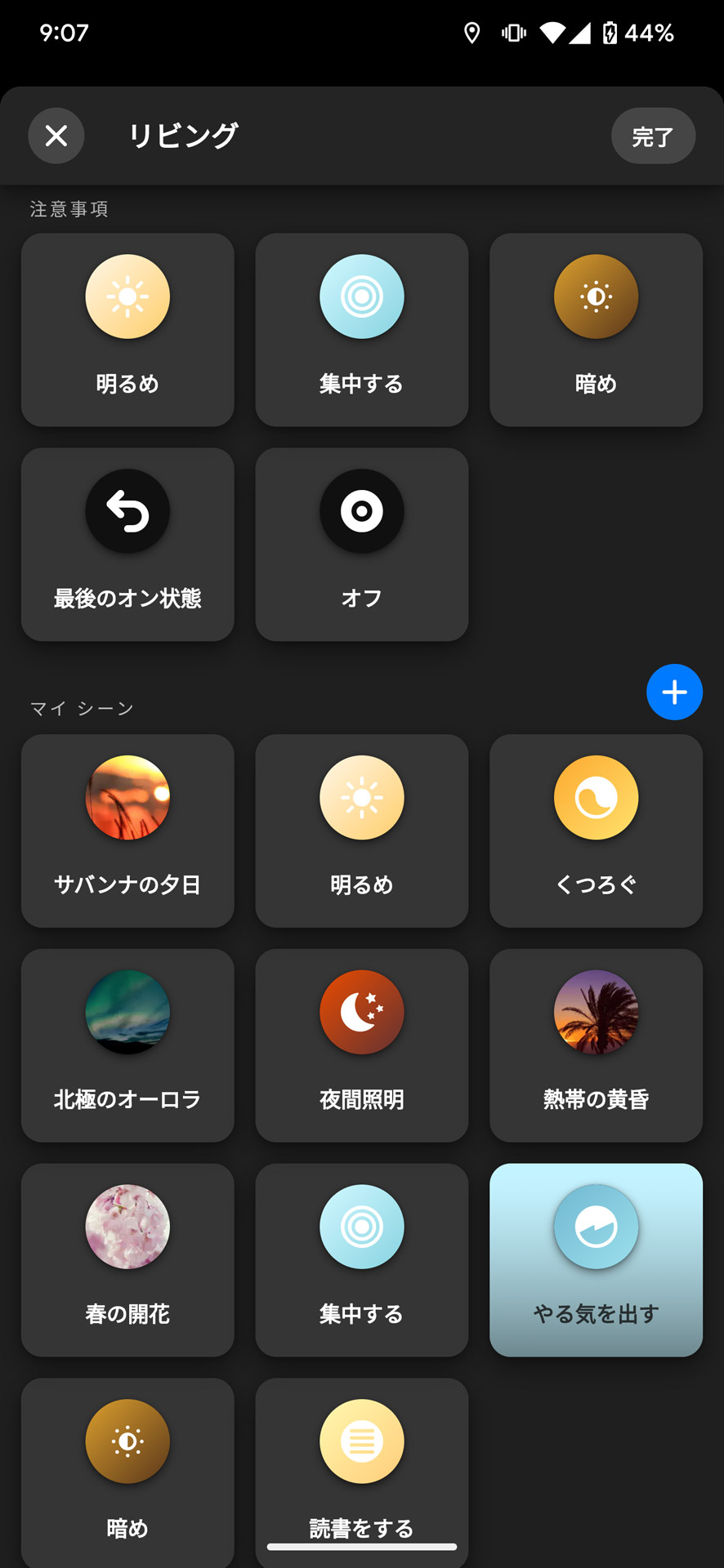Activate the 夜間照明 crescent moon icon
Screen dimensions: 724x1568
361,1012
